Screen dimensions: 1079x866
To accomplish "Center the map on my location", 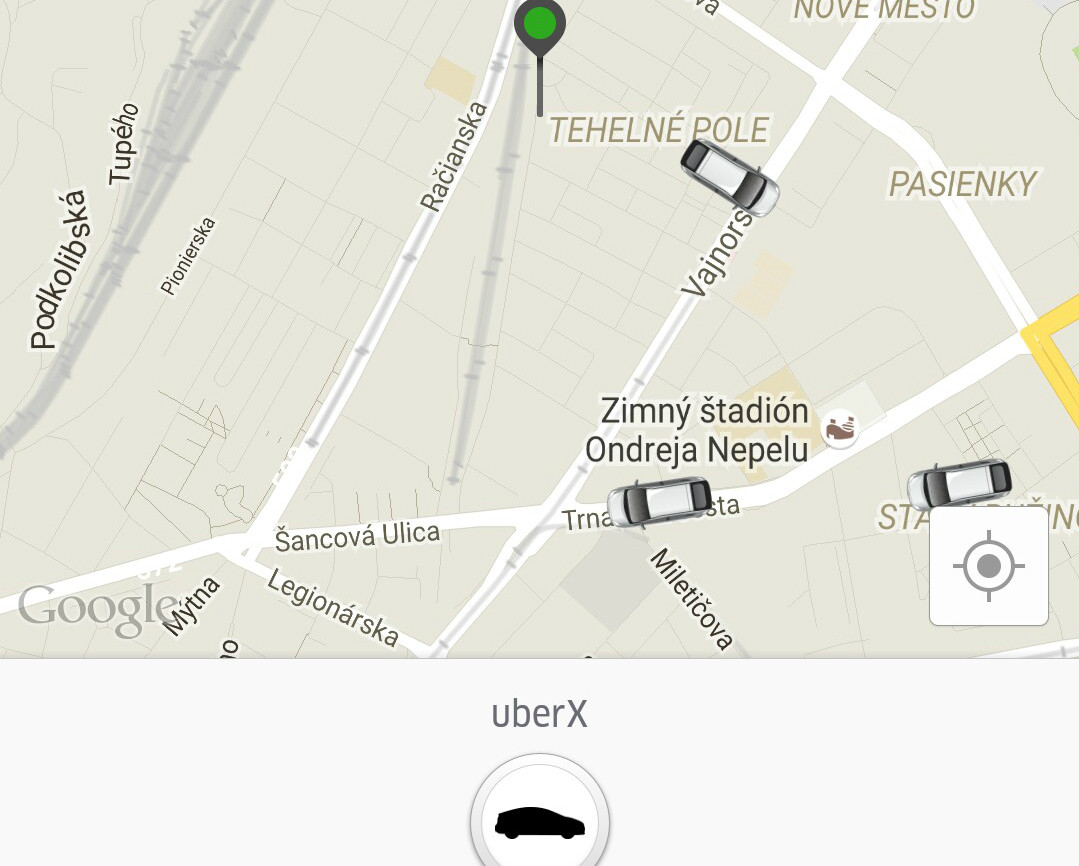I will point(989,567).
